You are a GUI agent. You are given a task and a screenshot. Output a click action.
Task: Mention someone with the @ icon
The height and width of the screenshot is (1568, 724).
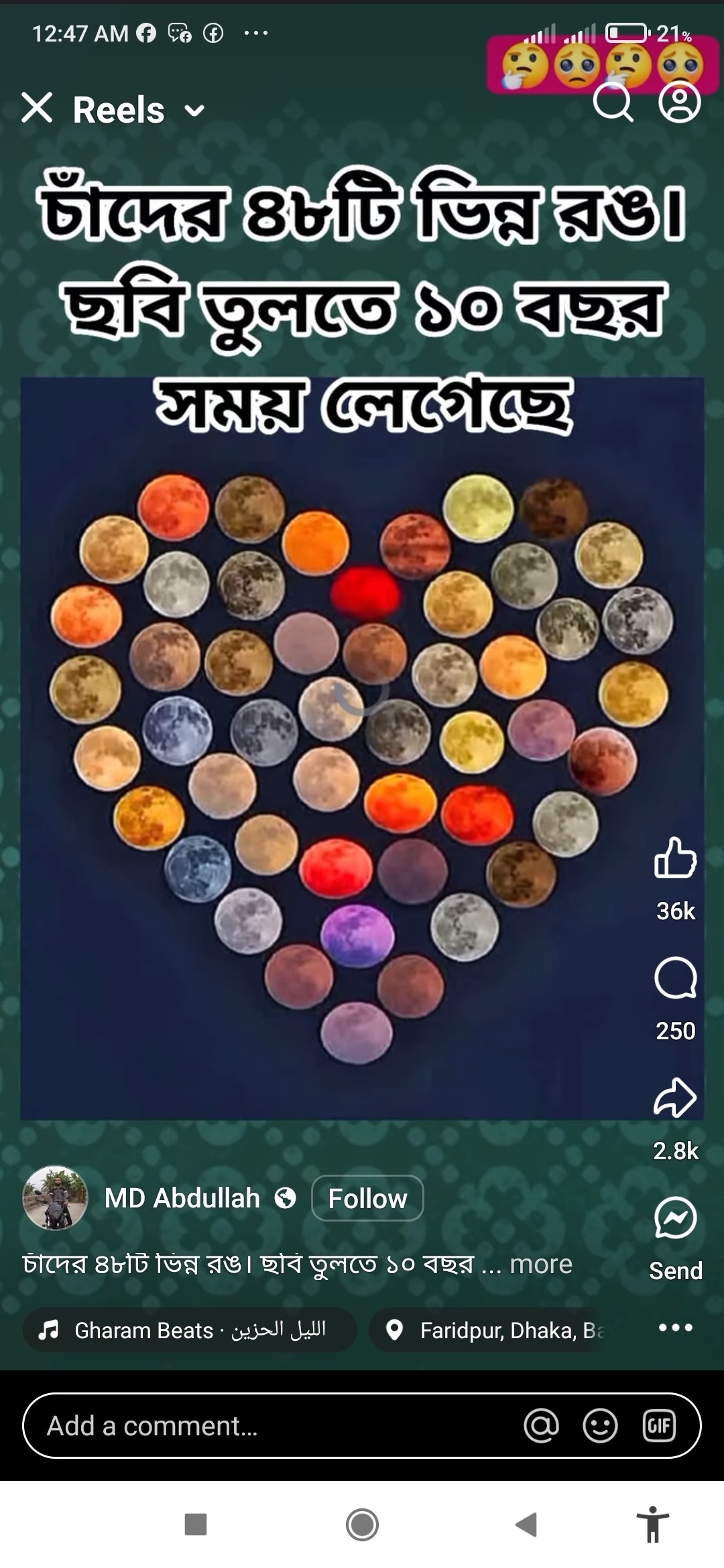point(541,1426)
